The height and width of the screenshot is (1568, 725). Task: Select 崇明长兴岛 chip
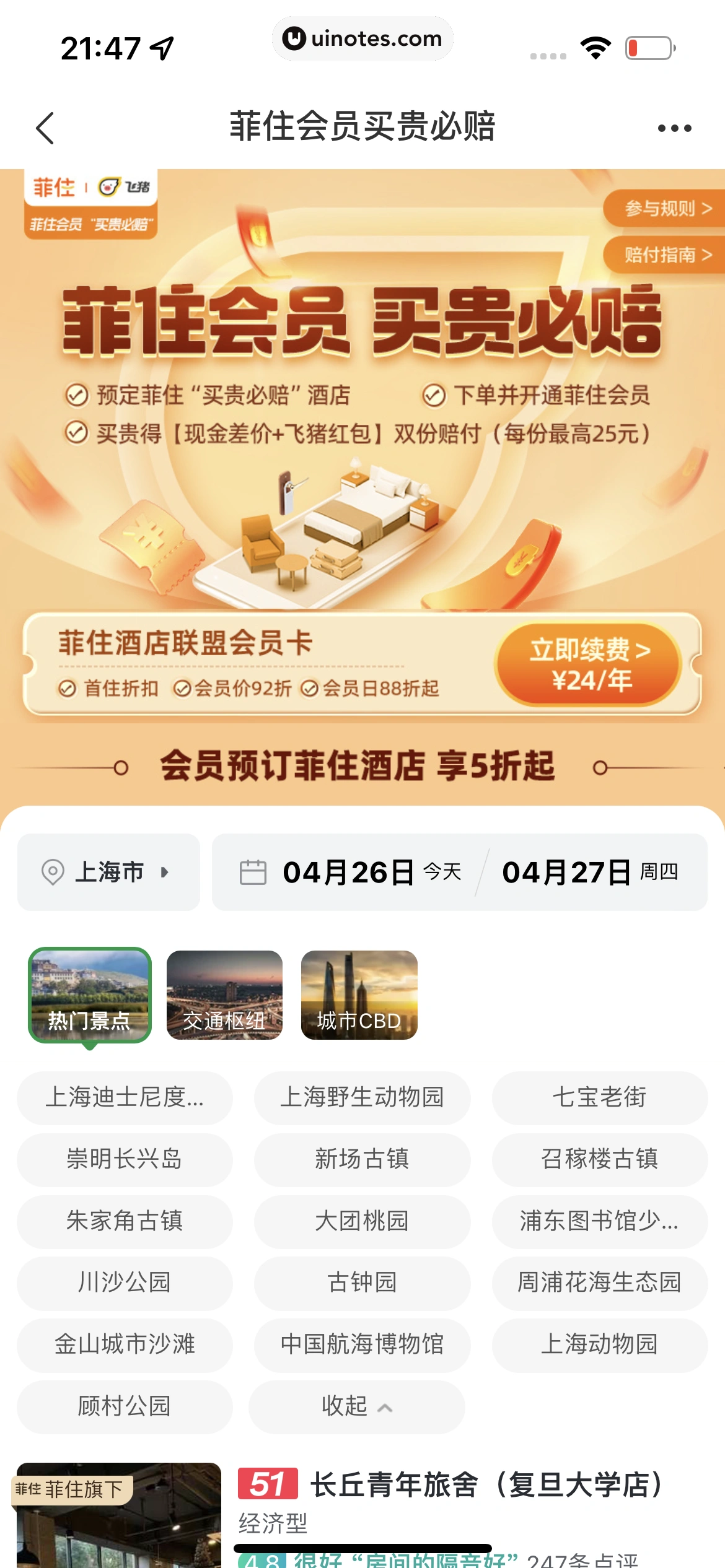pyautogui.click(x=125, y=1159)
